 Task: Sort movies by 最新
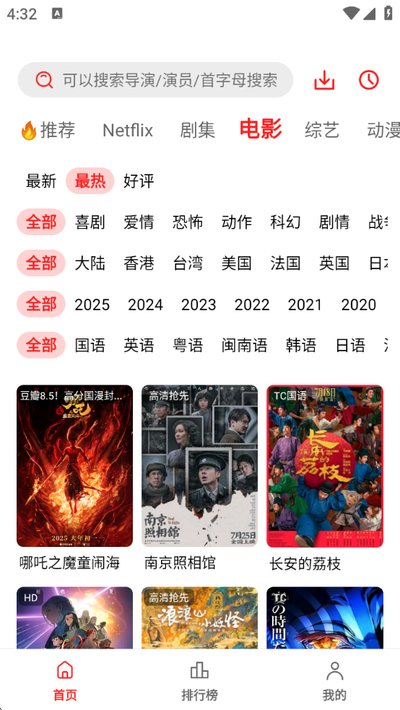pyautogui.click(x=41, y=181)
